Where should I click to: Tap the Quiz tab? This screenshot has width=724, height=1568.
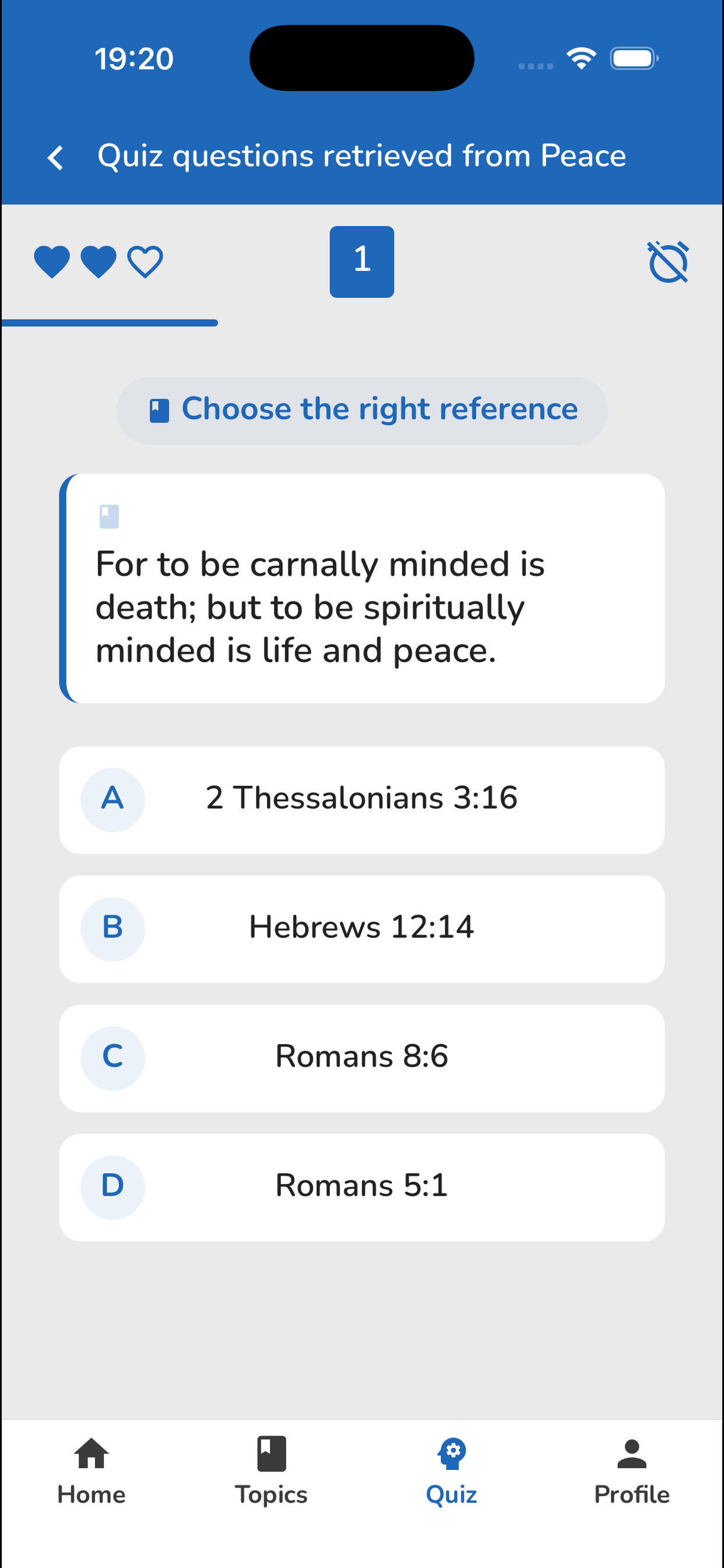(x=451, y=1471)
